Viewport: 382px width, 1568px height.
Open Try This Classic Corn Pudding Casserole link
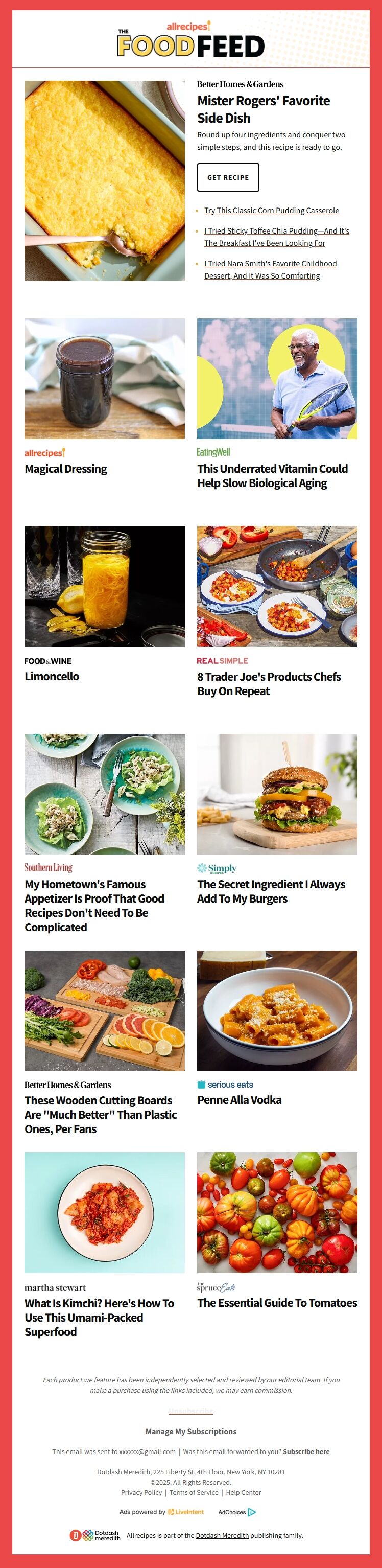pos(271,211)
